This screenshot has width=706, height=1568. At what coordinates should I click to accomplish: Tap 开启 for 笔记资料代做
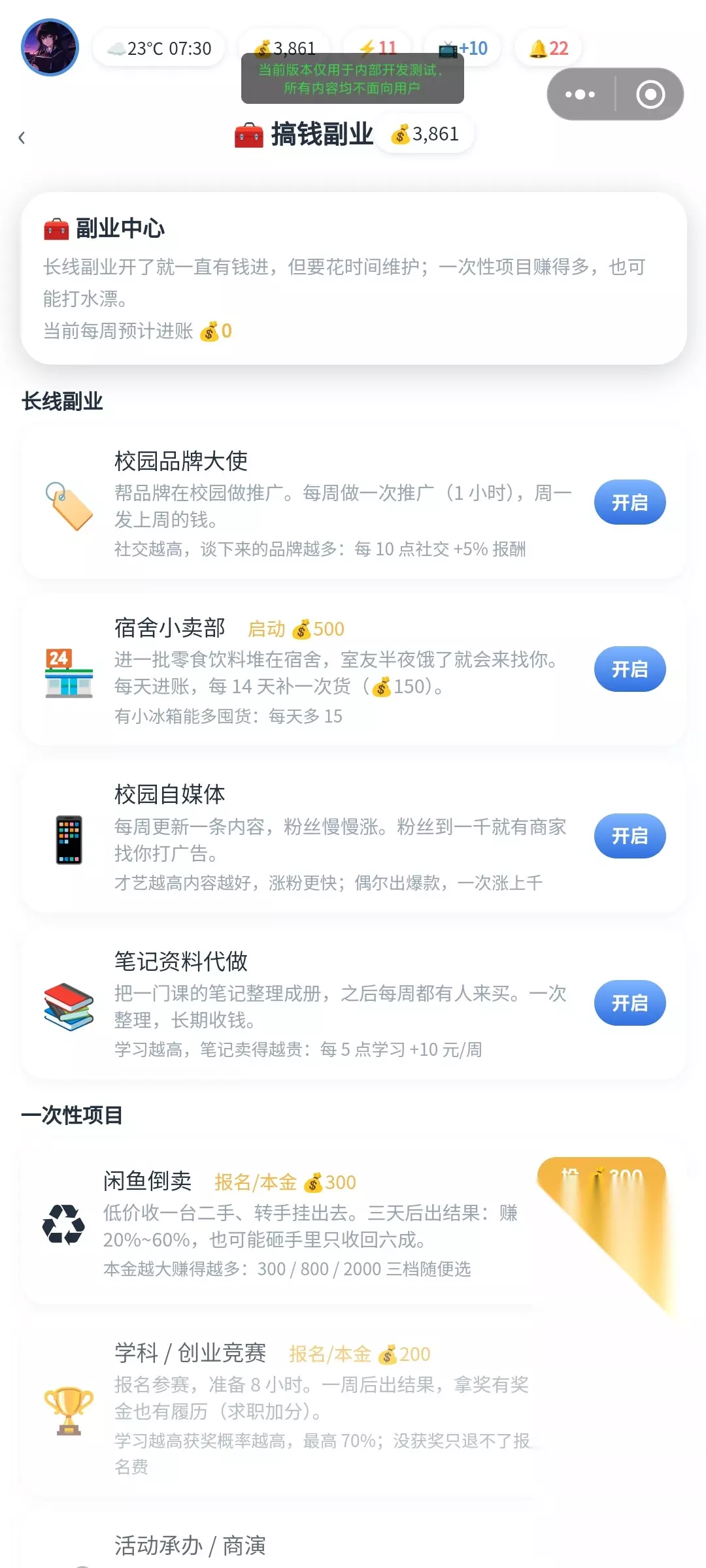[x=630, y=1003]
